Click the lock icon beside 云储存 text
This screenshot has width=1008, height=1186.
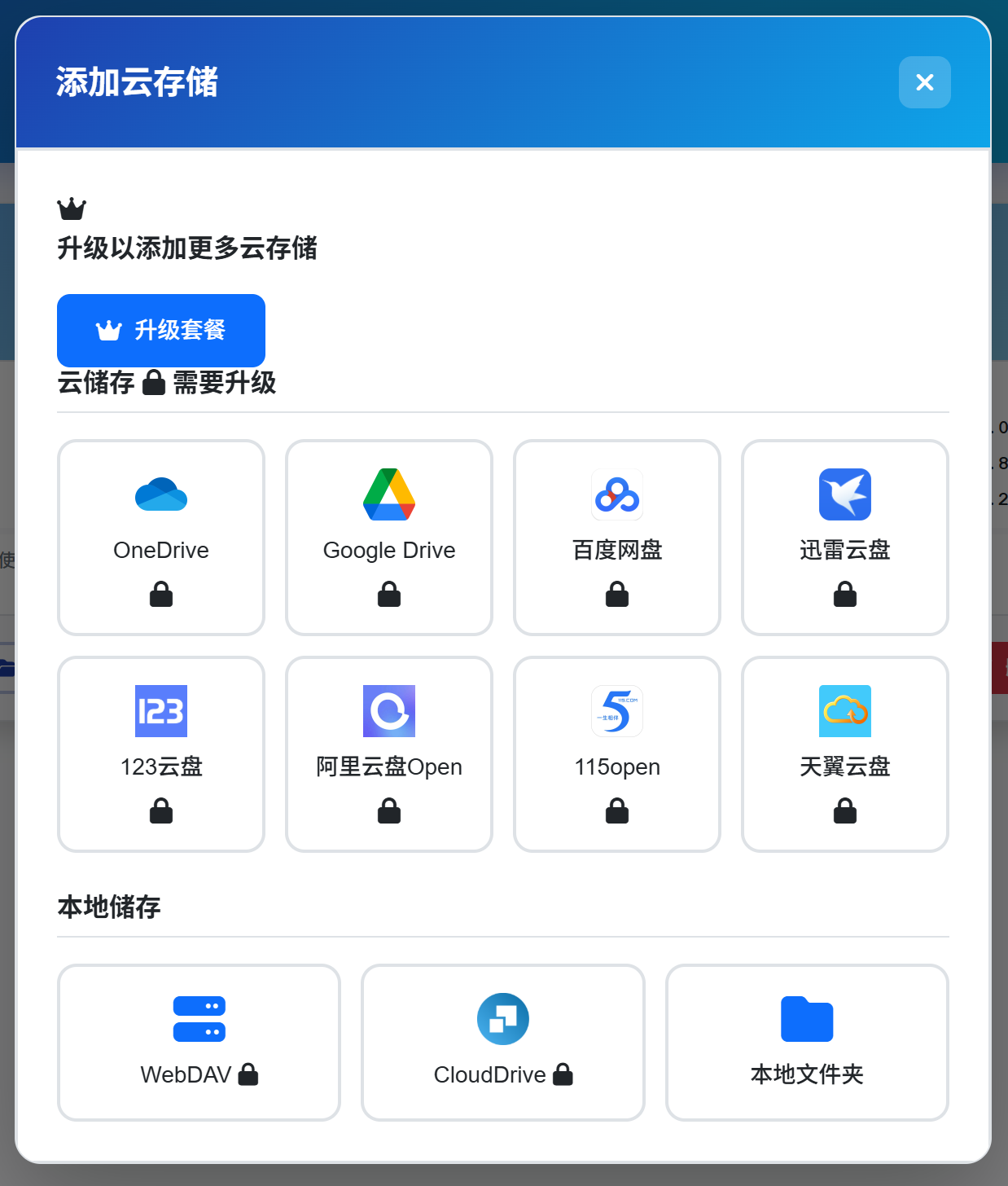(154, 382)
